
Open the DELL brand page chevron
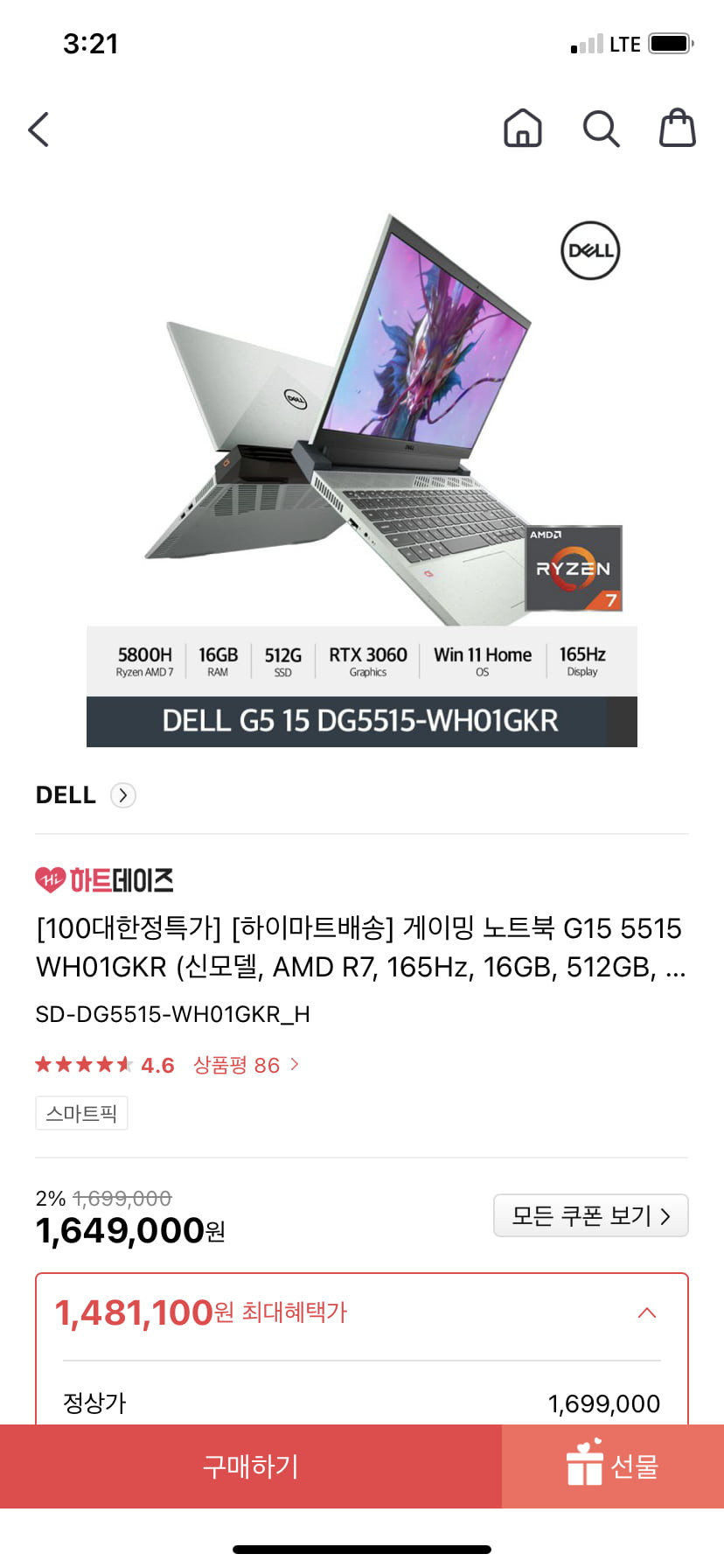point(123,795)
